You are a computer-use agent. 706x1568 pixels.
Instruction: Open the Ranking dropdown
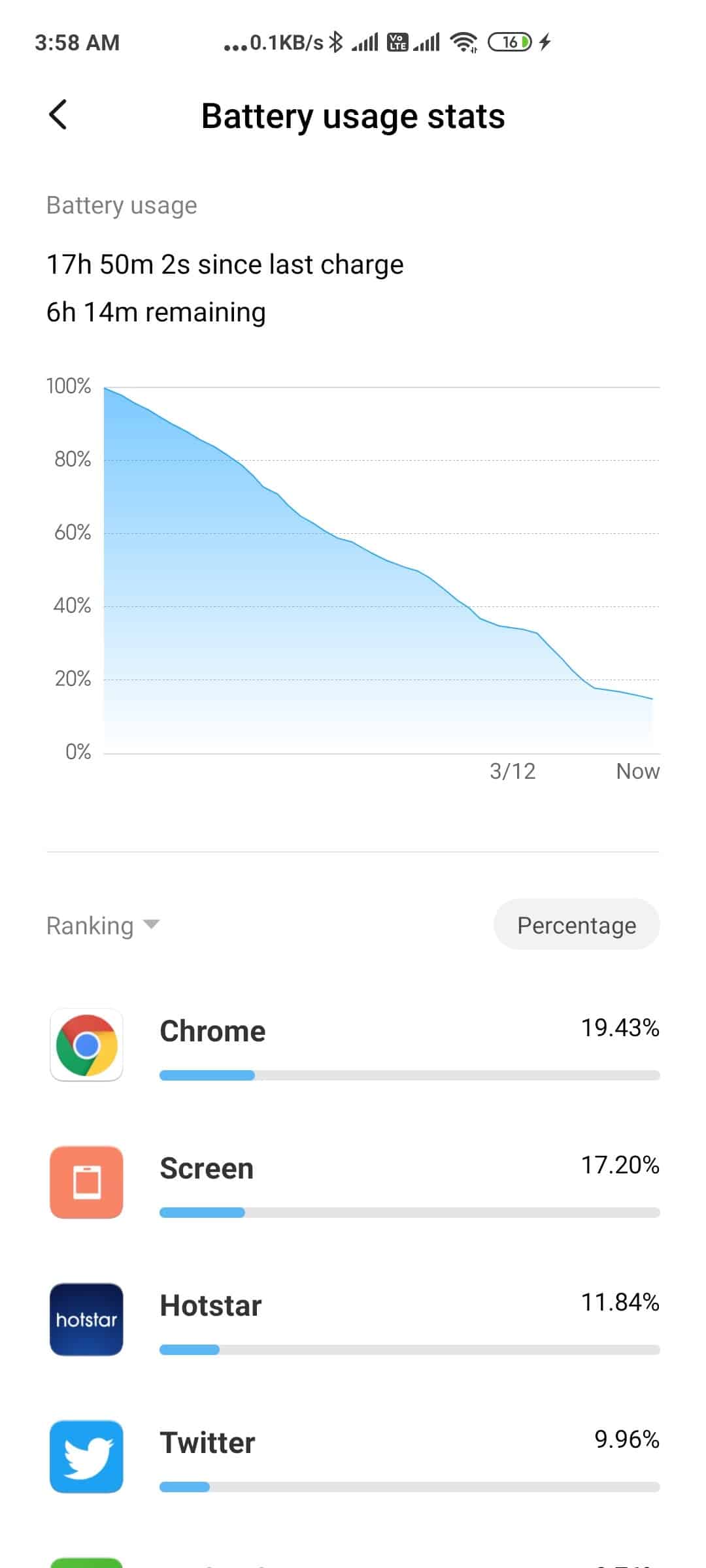point(103,925)
